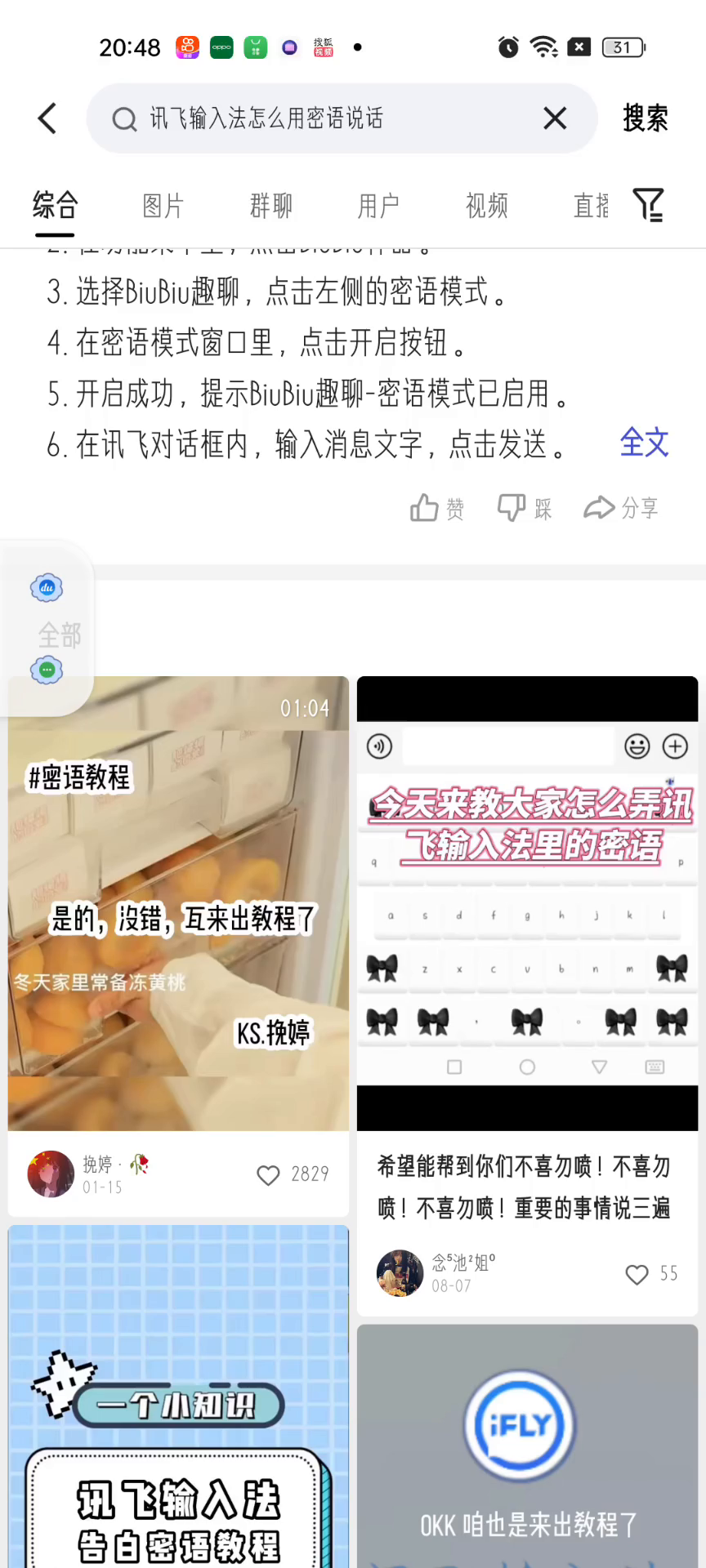Clear the search query text
This screenshot has width=706, height=1568.
[555, 118]
